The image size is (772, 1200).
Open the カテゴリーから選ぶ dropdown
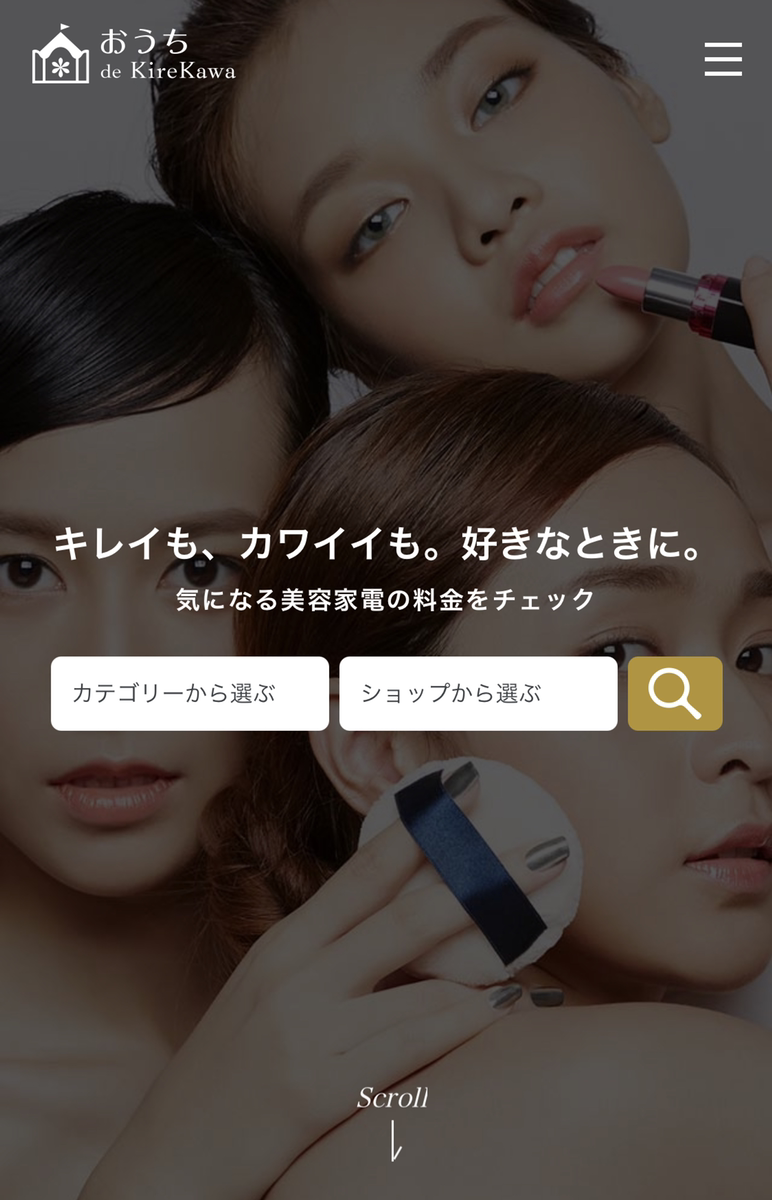[190, 693]
